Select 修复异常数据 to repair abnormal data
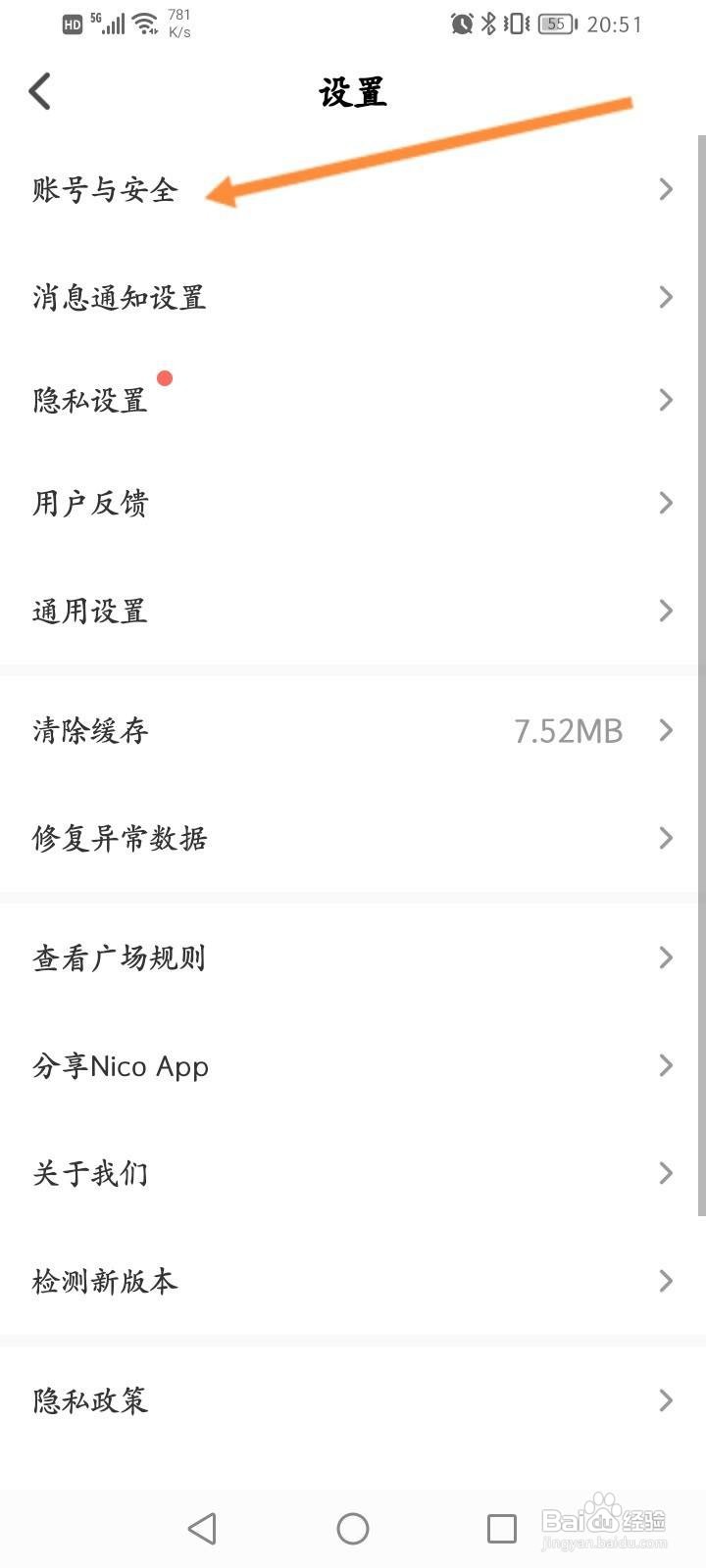The width and height of the screenshot is (706, 1568). tap(118, 838)
